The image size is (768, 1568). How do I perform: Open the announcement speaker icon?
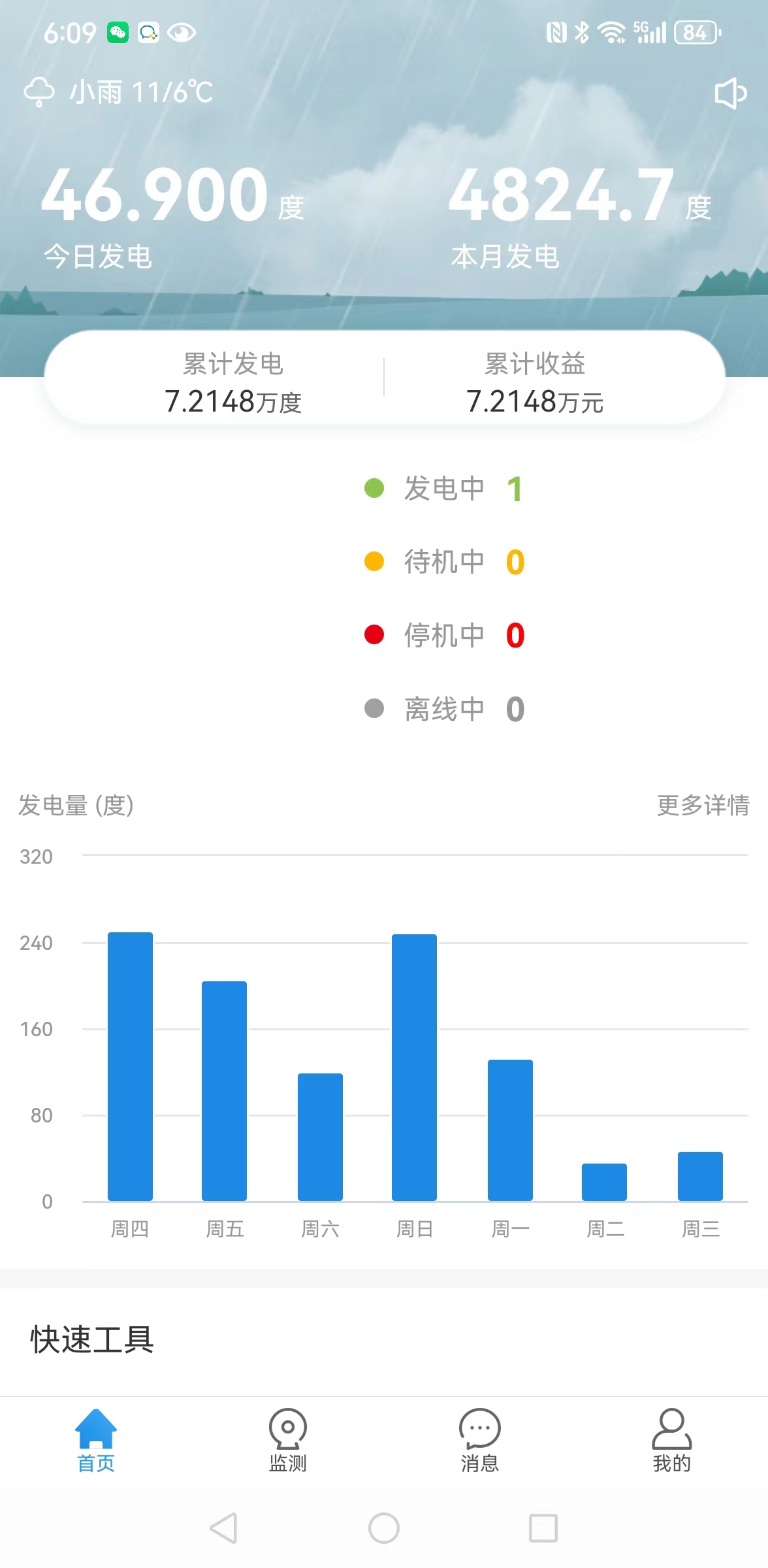point(730,93)
